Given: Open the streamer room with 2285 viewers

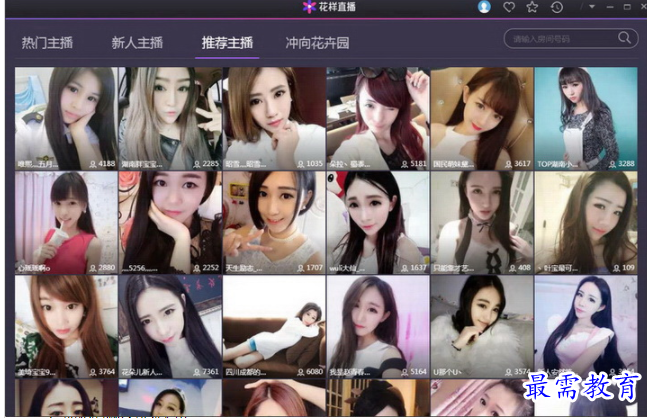Looking at the screenshot, I should point(169,118).
